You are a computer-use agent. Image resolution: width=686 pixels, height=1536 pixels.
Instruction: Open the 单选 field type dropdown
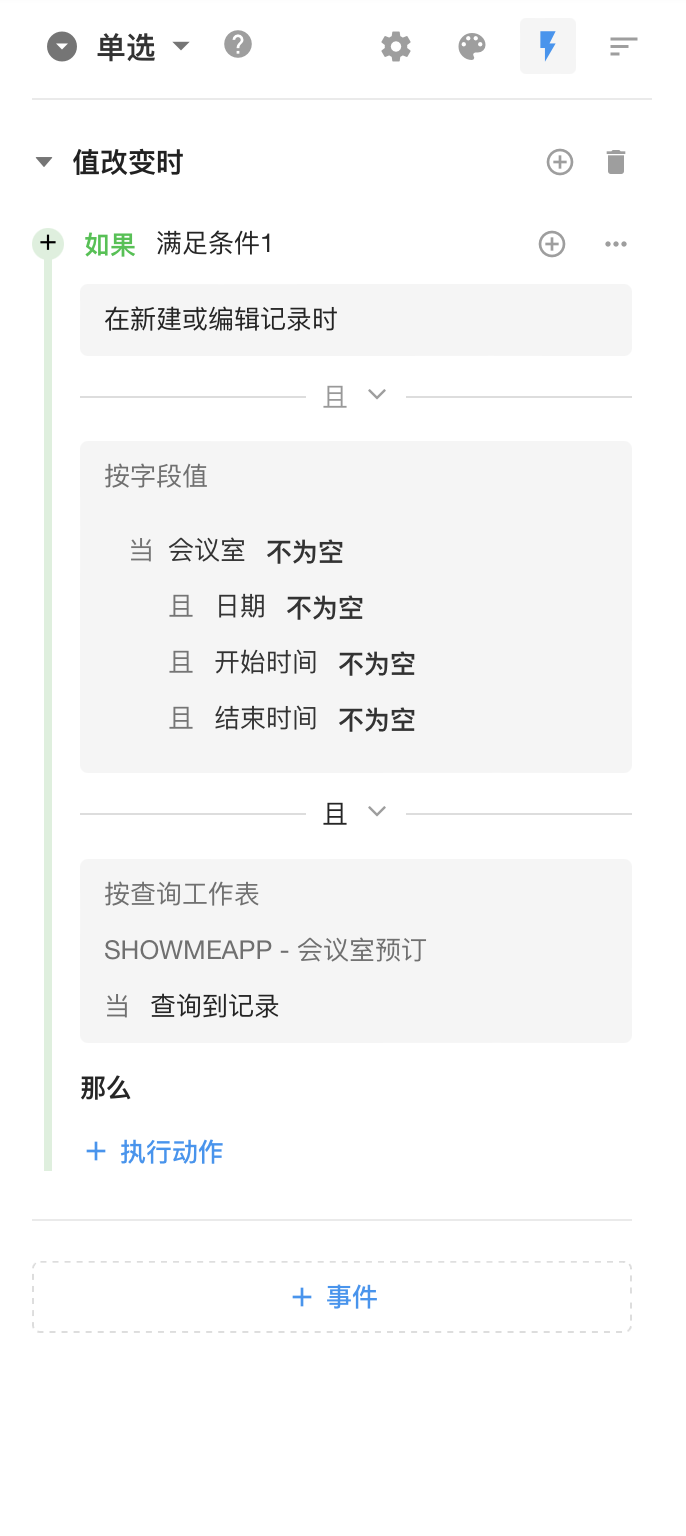coord(181,46)
